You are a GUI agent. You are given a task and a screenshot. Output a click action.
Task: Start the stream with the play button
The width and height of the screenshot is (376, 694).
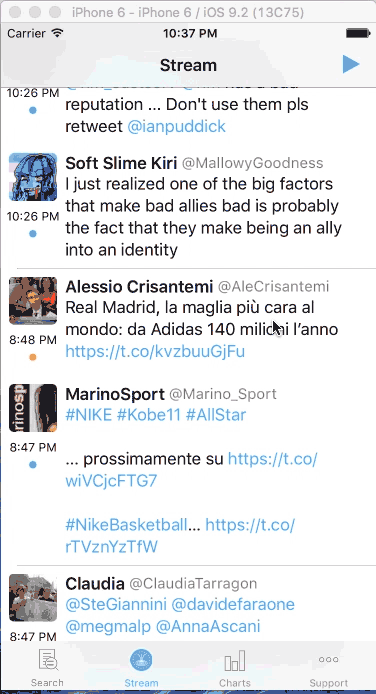tap(351, 64)
